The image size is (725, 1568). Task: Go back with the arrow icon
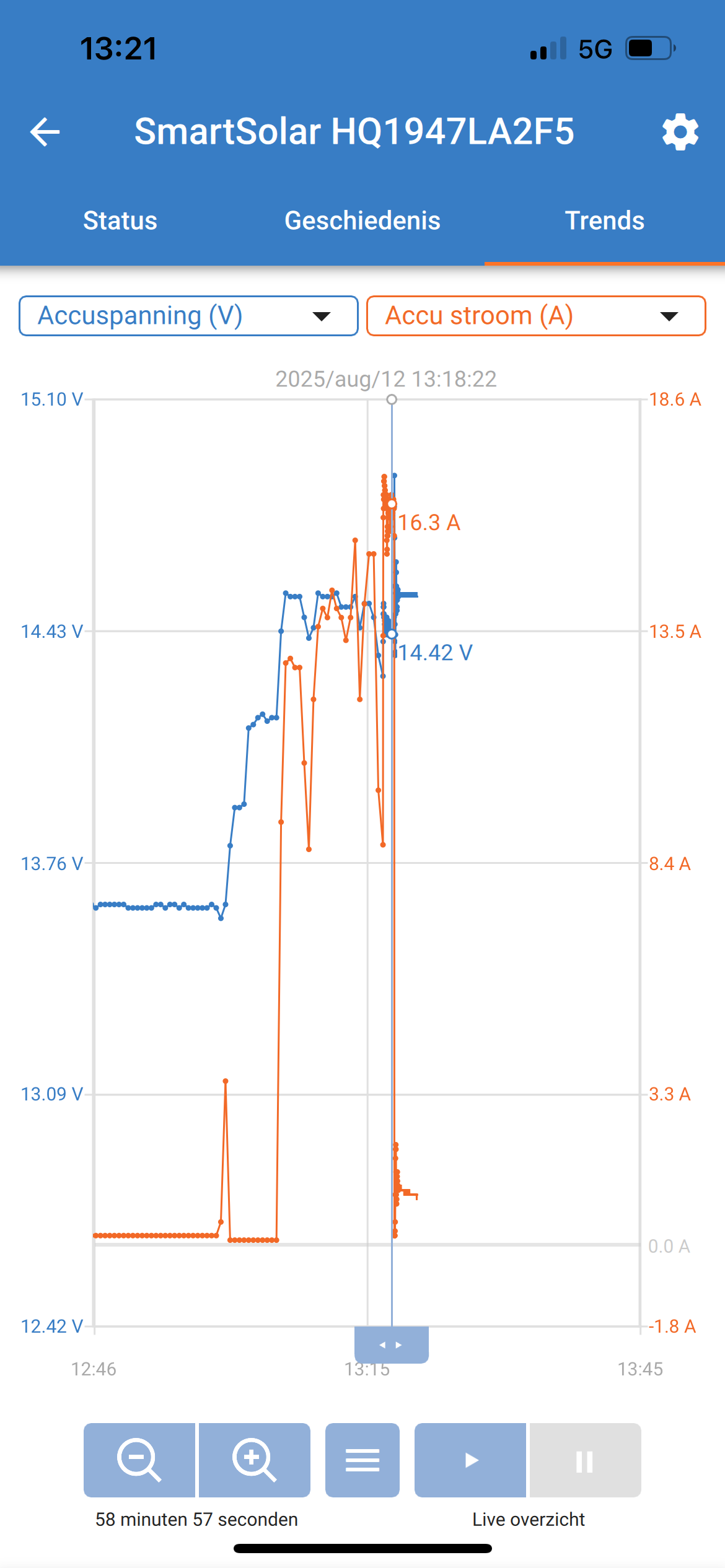(x=45, y=132)
